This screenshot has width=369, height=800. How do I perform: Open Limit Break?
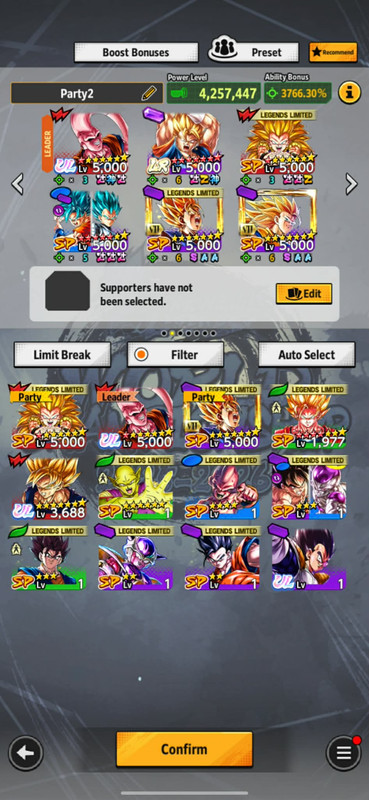[62, 355]
